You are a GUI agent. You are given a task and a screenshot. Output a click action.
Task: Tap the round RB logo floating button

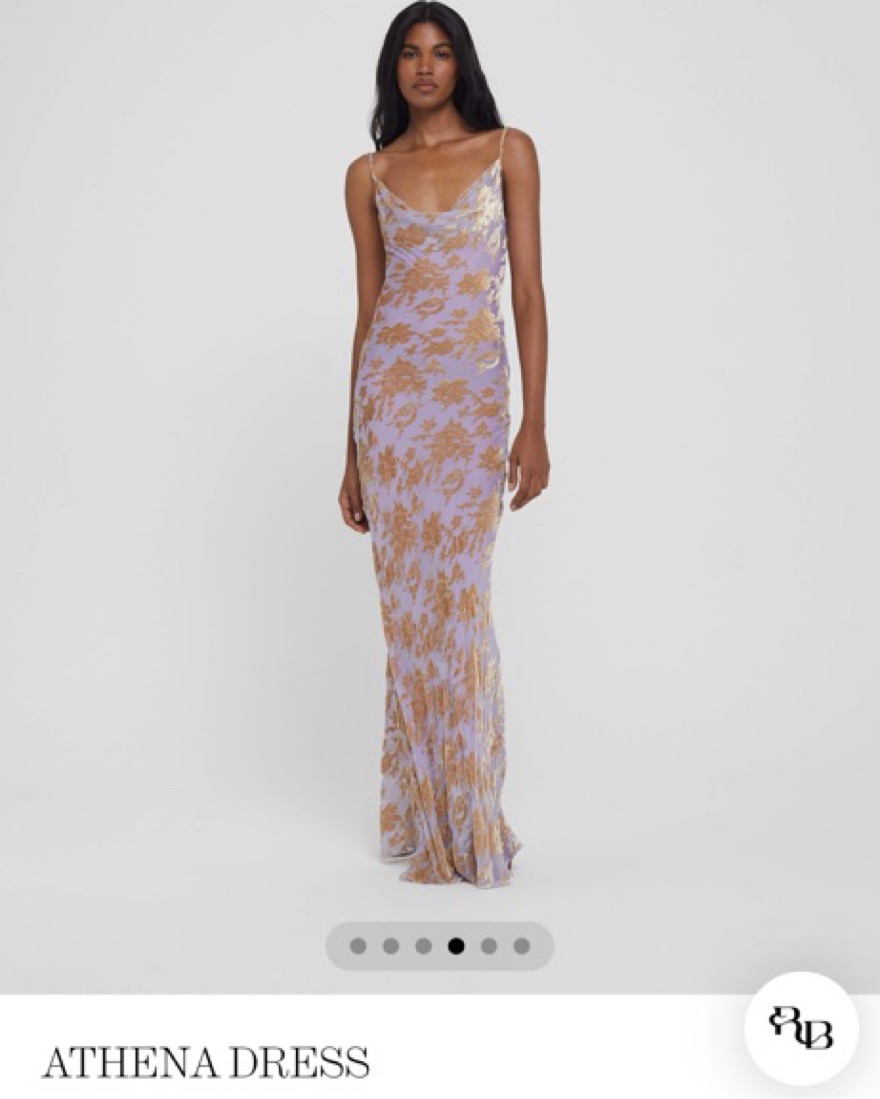coord(801,1028)
